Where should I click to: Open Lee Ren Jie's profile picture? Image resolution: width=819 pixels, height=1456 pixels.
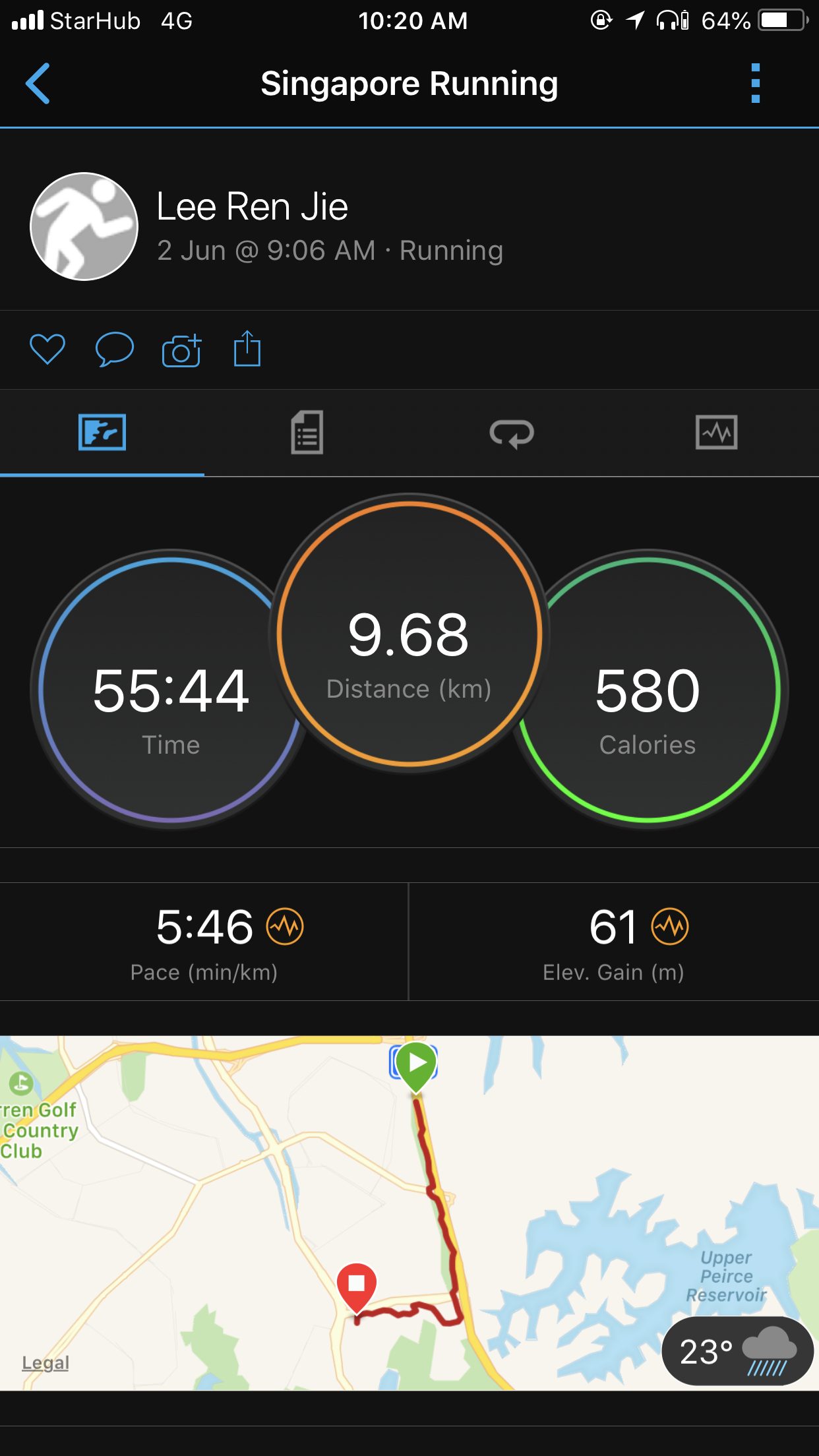click(84, 226)
